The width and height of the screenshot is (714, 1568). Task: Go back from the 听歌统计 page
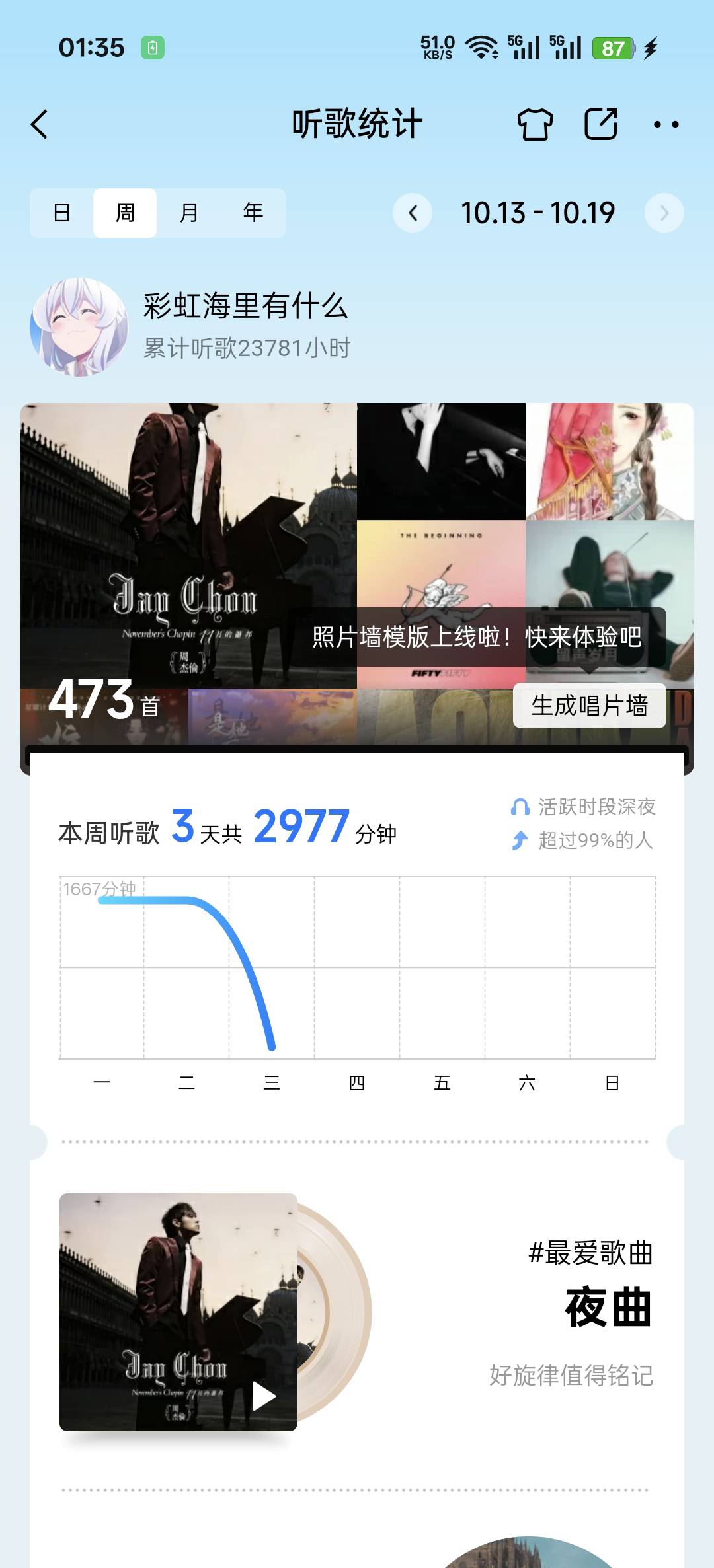point(40,124)
